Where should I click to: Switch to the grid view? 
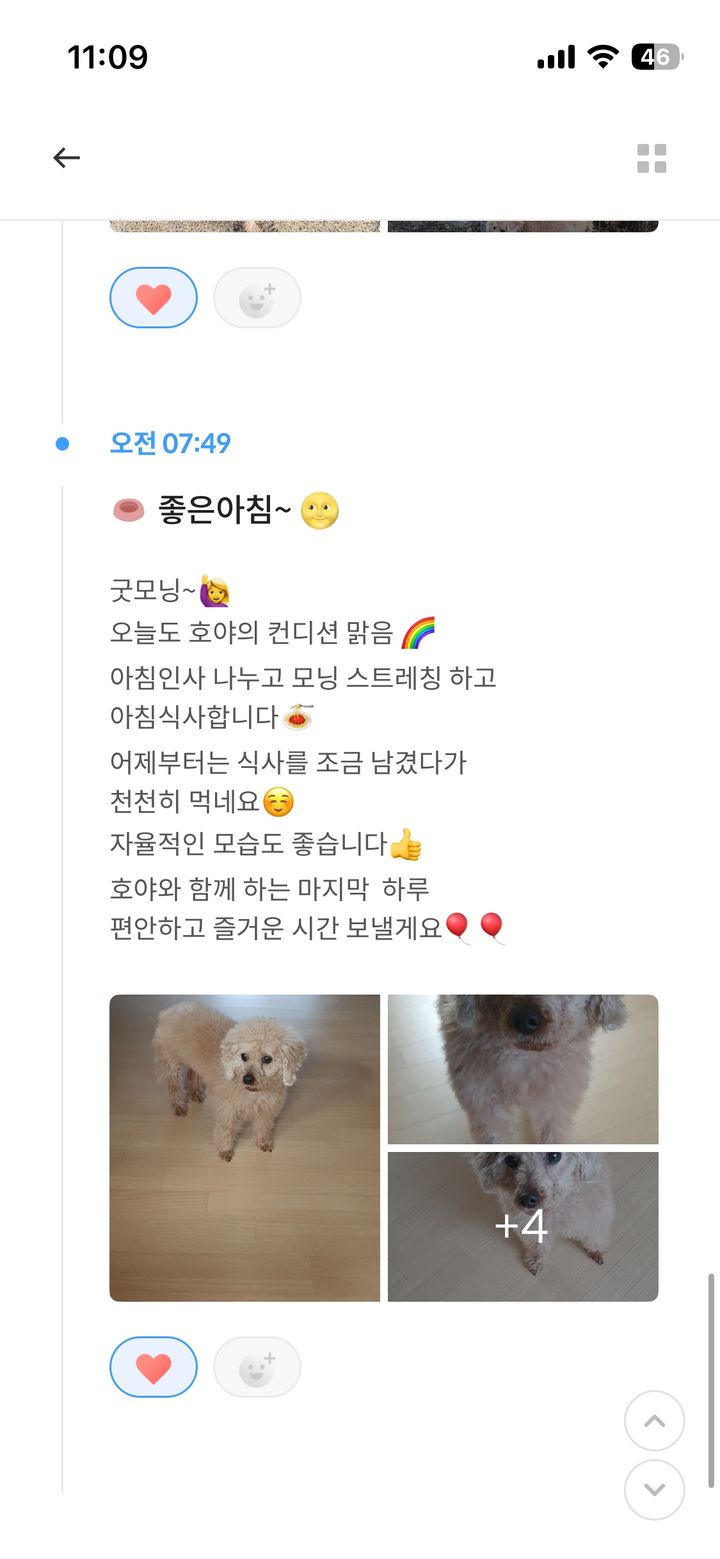tap(651, 158)
